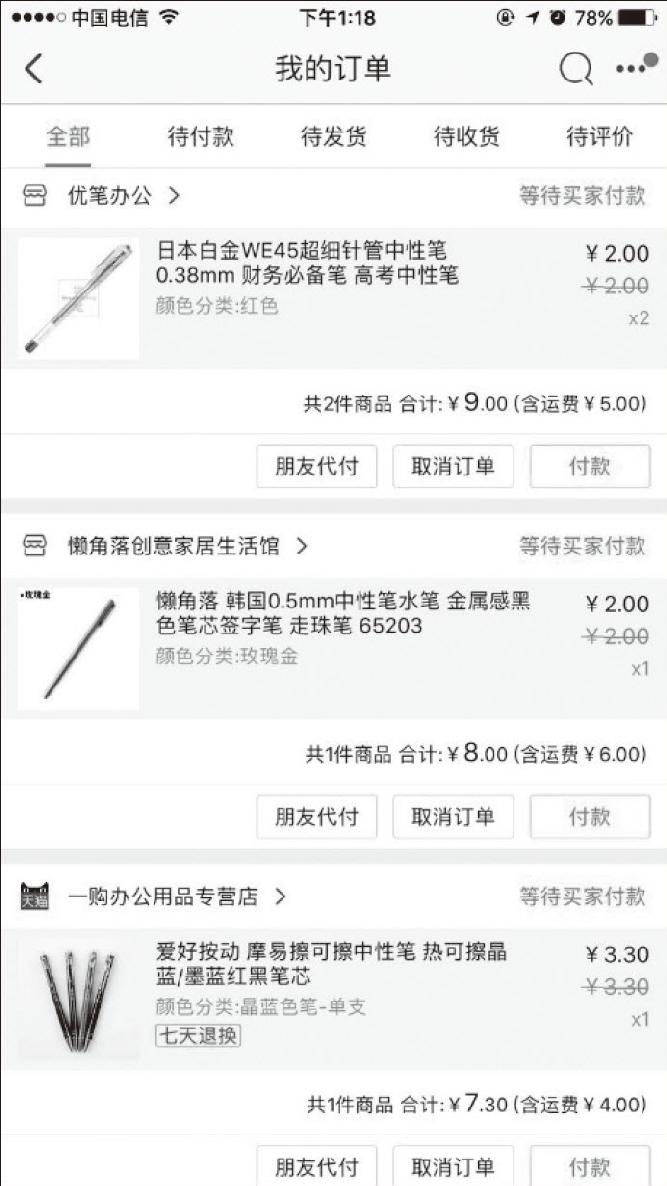Switch to the 待发货 tab
This screenshot has width=667, height=1186.
click(334, 137)
